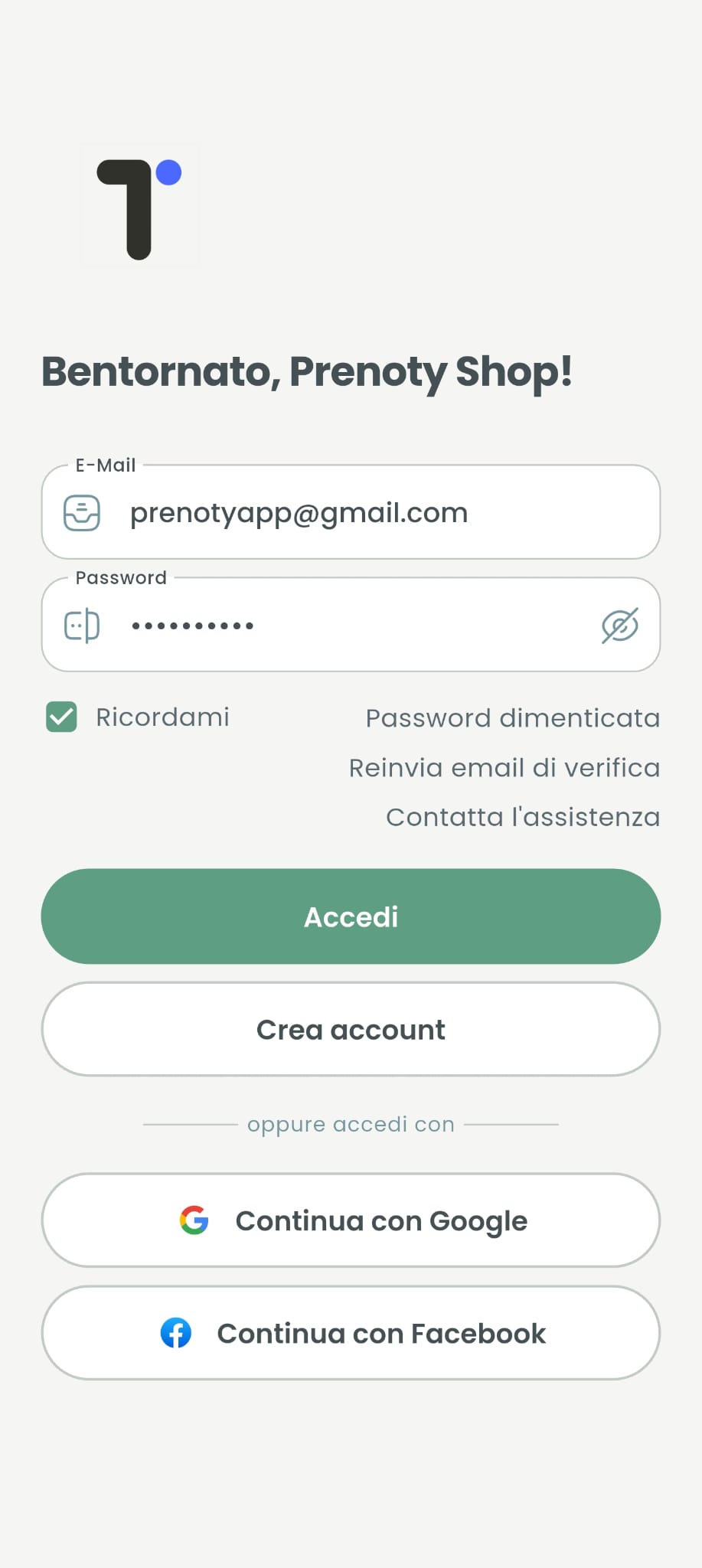
Task: Continue with Google sign-in
Action: tap(351, 1220)
